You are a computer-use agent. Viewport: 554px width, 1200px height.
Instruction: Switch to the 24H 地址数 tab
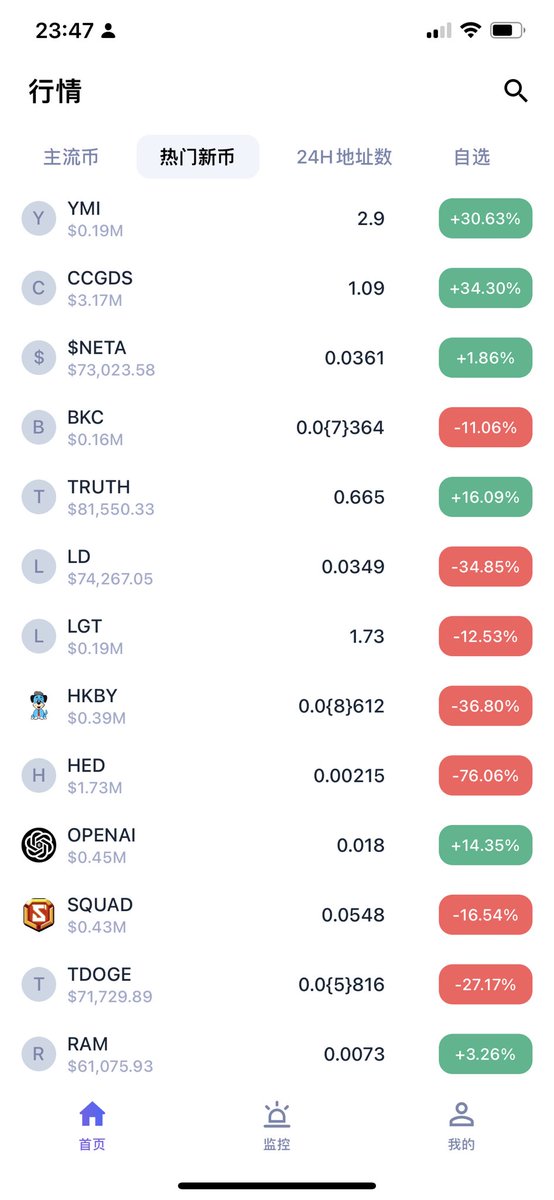pos(344,157)
